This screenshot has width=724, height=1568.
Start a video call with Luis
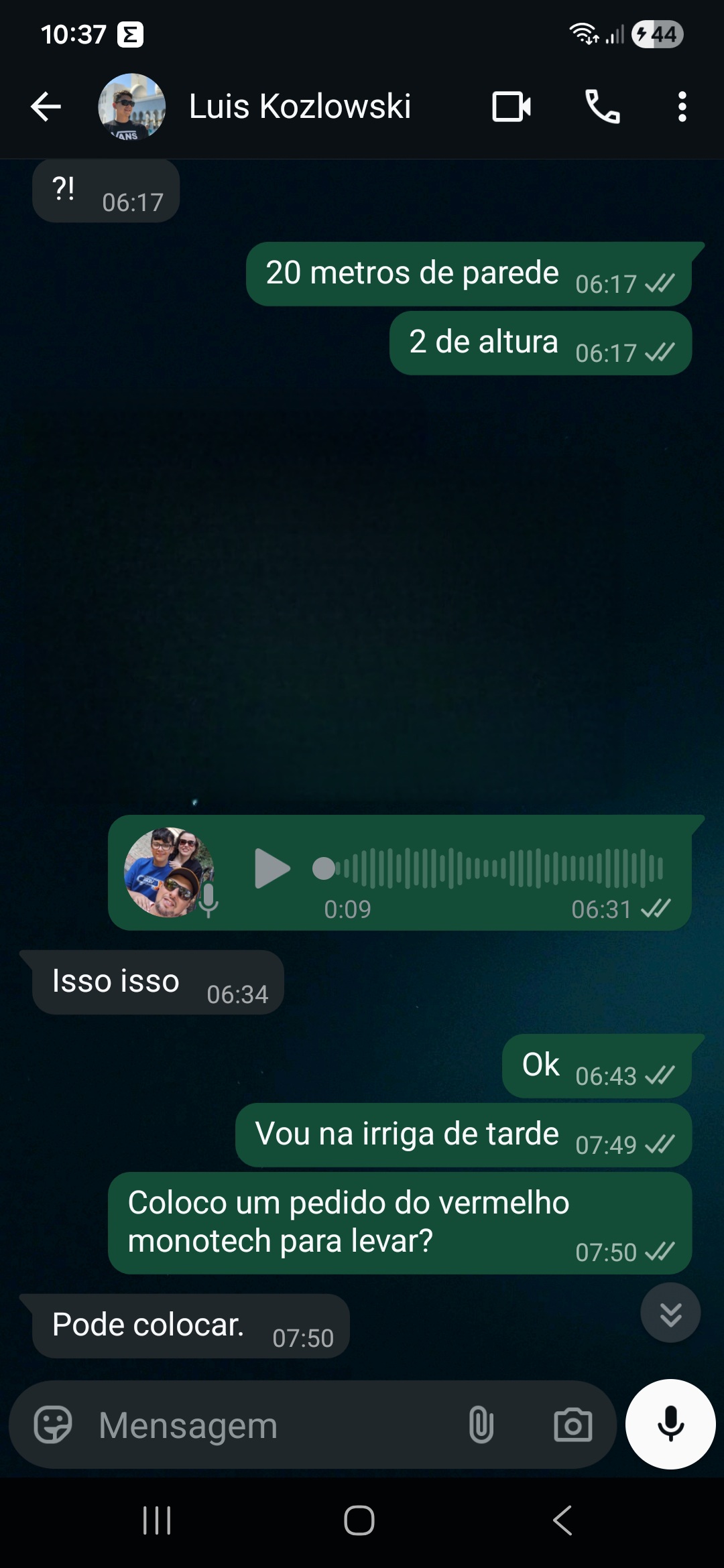click(x=511, y=107)
